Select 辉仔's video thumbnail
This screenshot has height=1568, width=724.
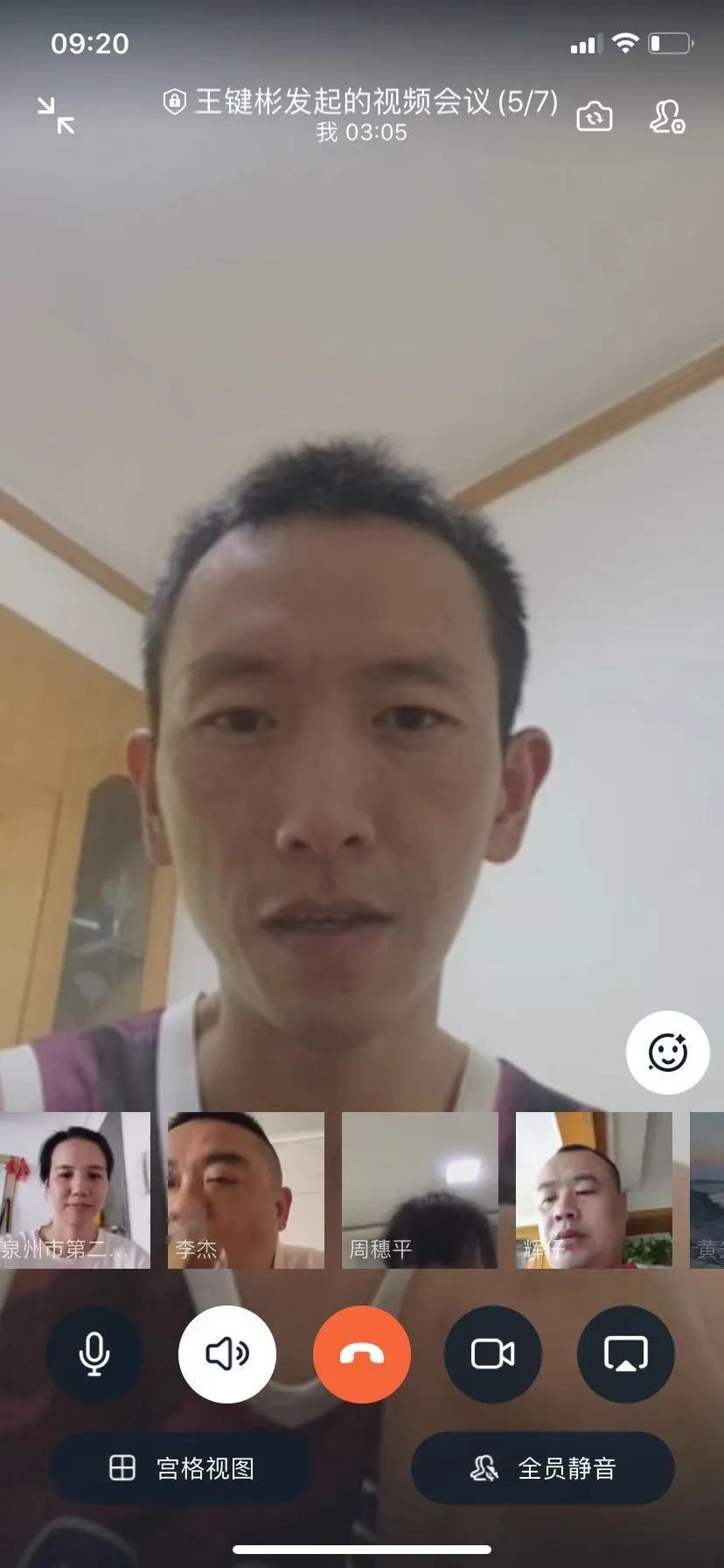pos(594,1190)
